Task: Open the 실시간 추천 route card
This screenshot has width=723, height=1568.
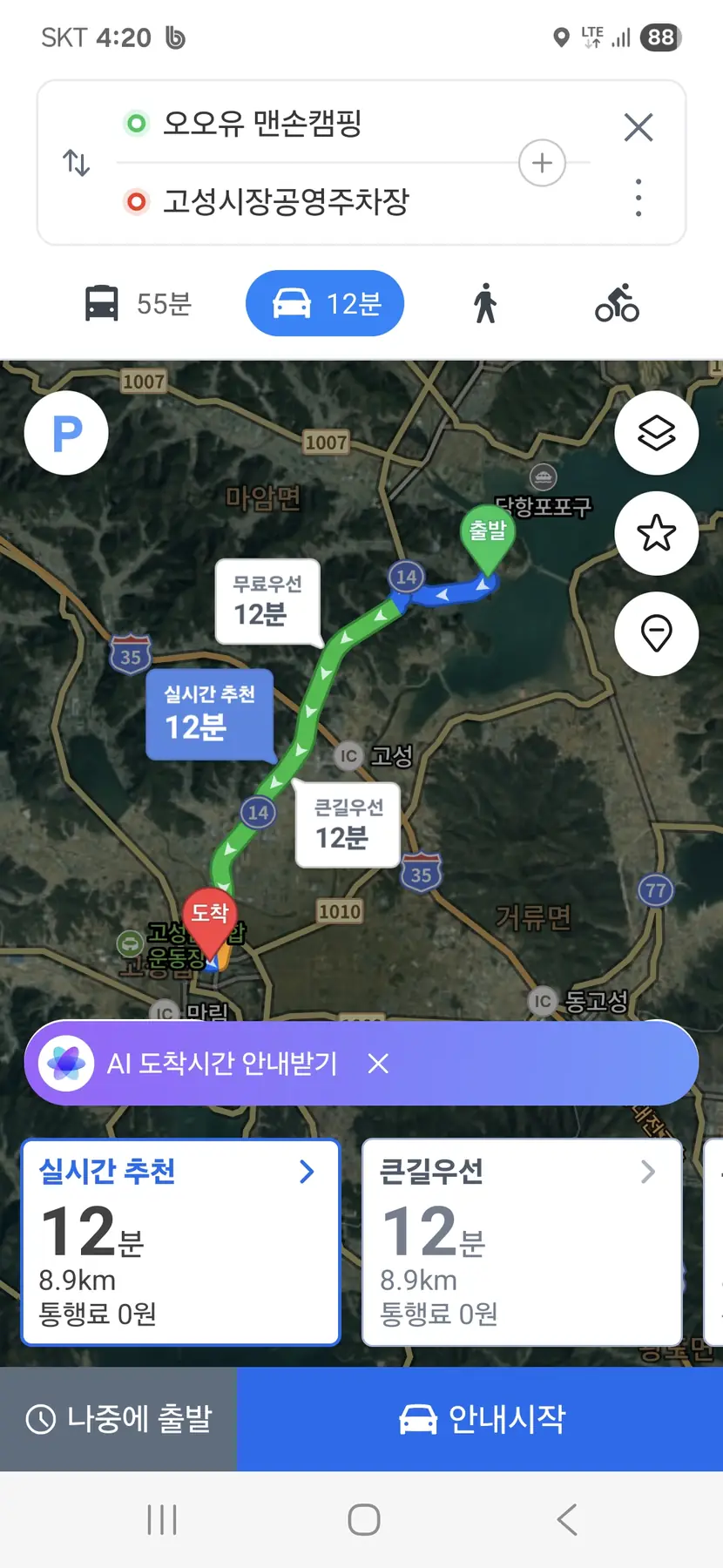Action: tap(180, 1242)
